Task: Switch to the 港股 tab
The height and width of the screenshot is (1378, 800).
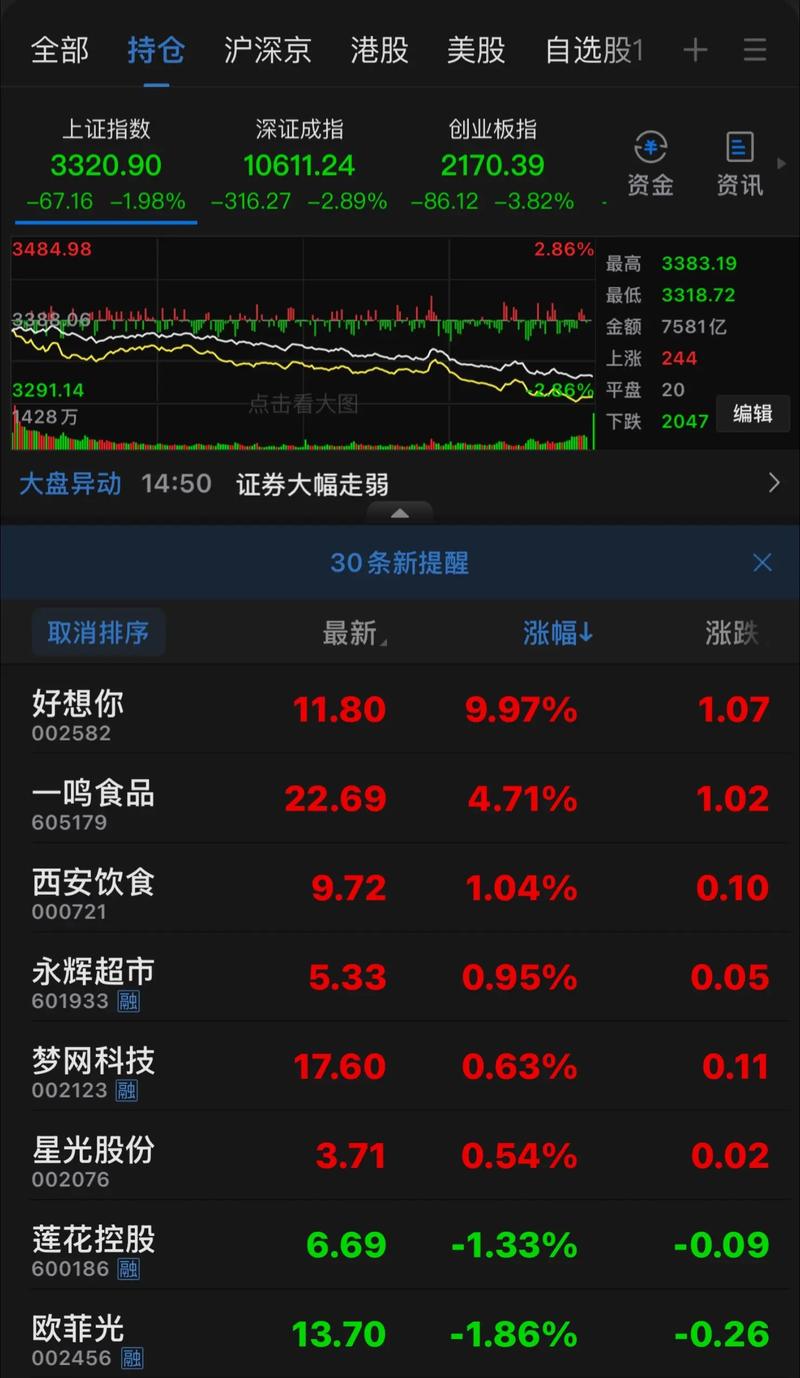Action: click(x=379, y=50)
